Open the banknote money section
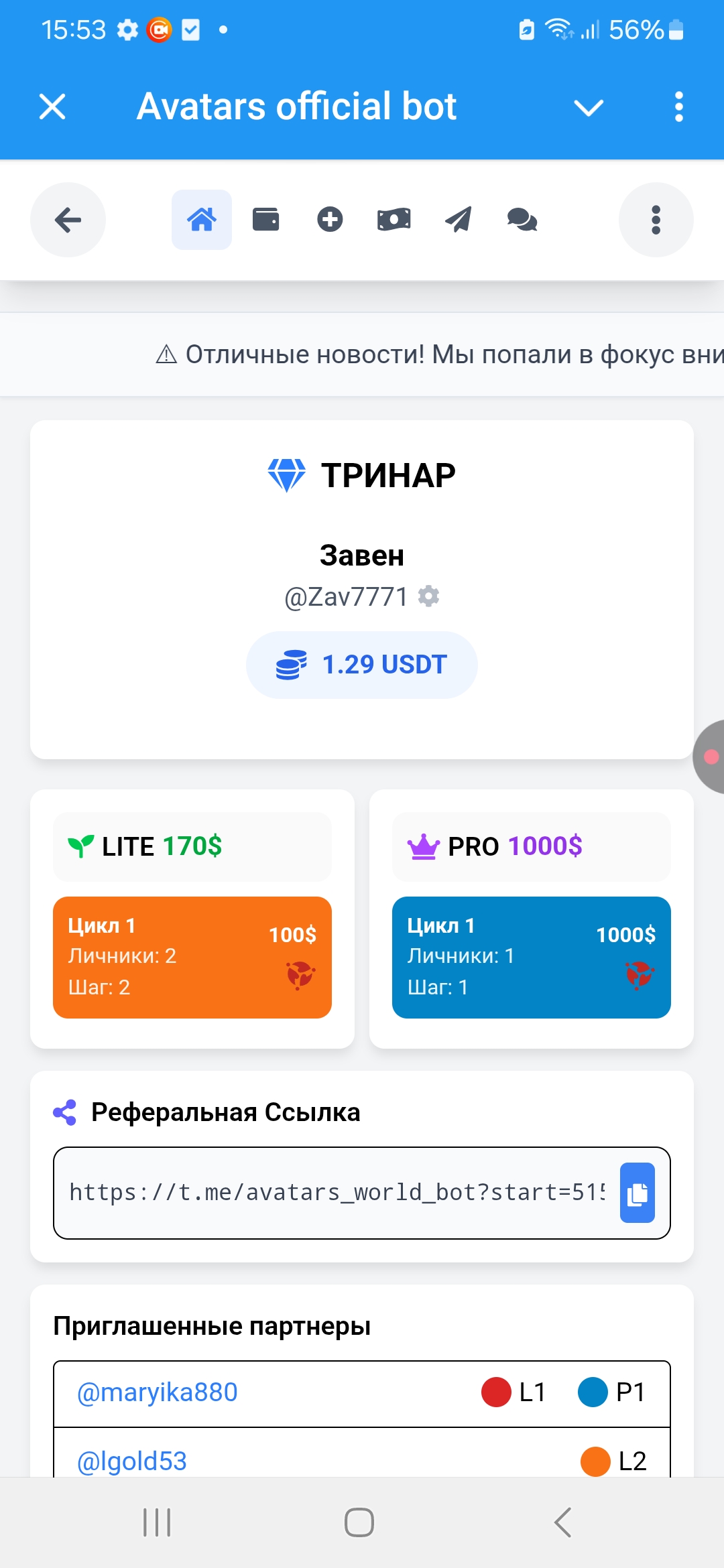724x1568 pixels. click(394, 220)
